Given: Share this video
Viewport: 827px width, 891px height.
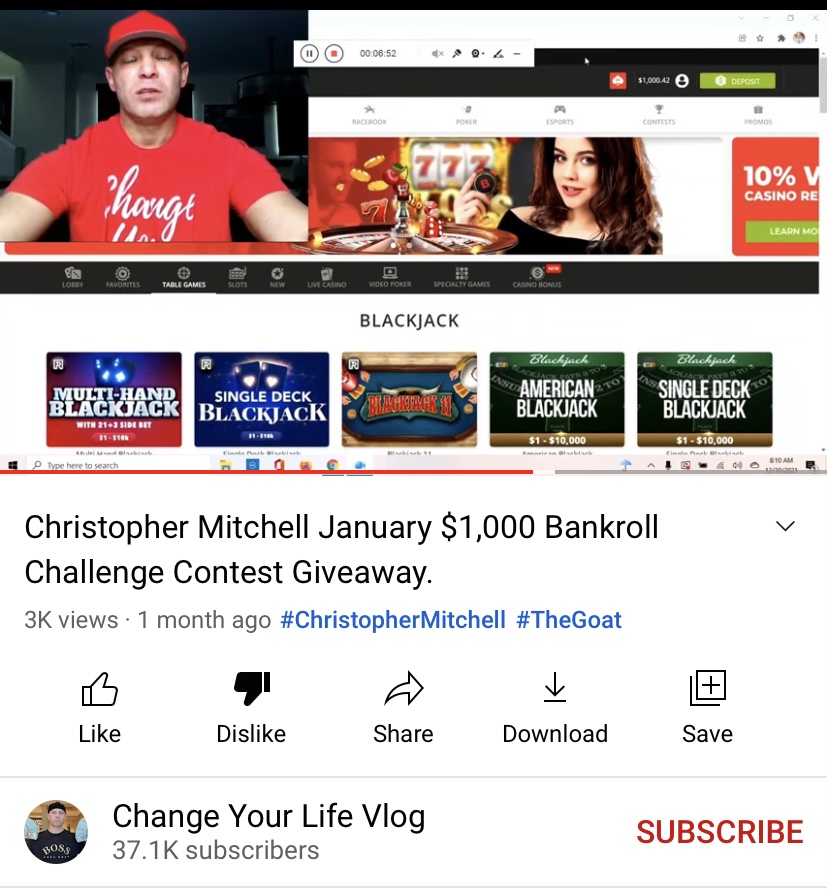Looking at the screenshot, I should (x=403, y=706).
